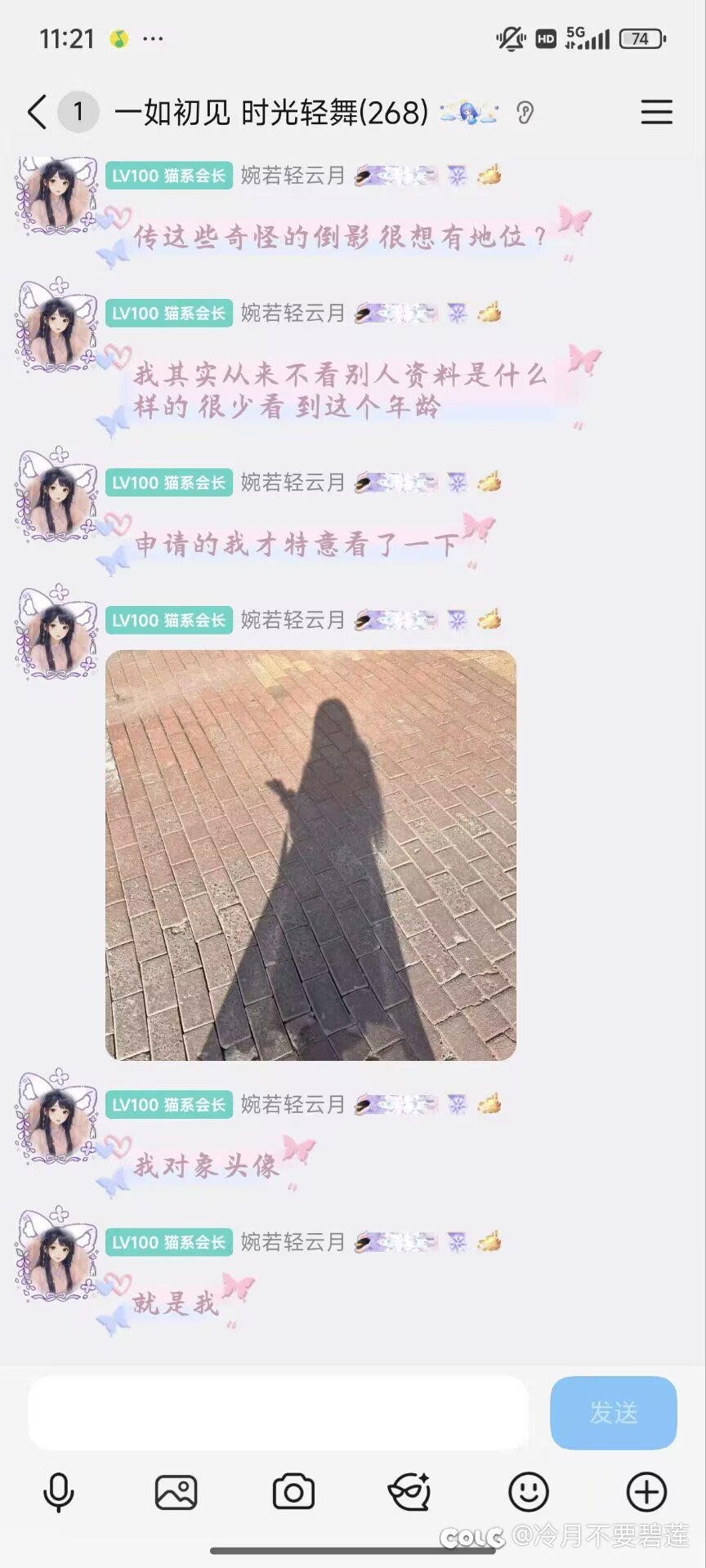706x1568 pixels.
Task: Record a voice message with the microphone
Action: pyautogui.click(x=58, y=1493)
